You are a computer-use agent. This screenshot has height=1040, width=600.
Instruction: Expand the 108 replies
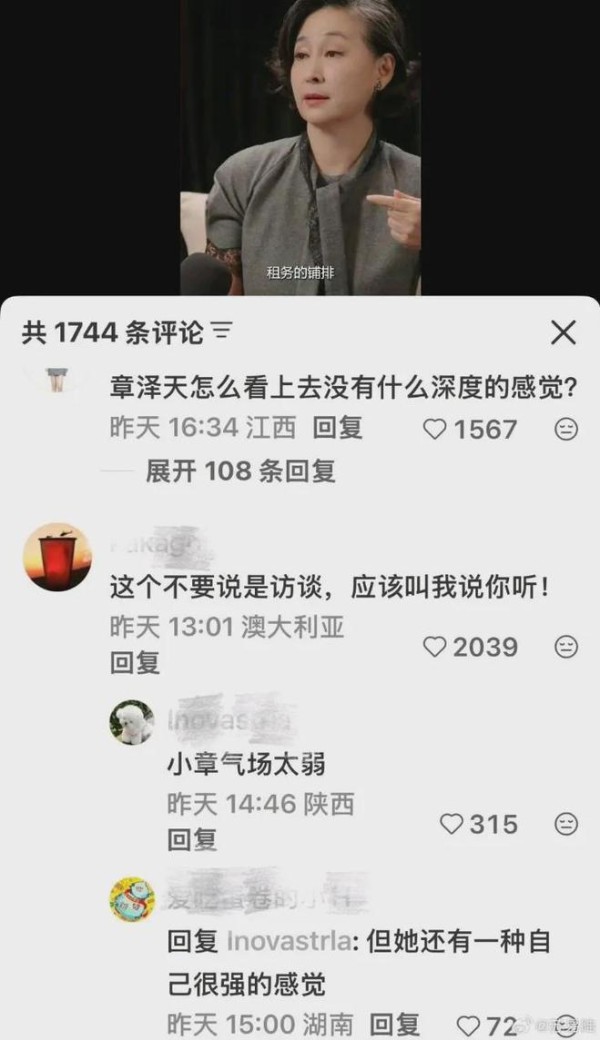click(x=240, y=471)
